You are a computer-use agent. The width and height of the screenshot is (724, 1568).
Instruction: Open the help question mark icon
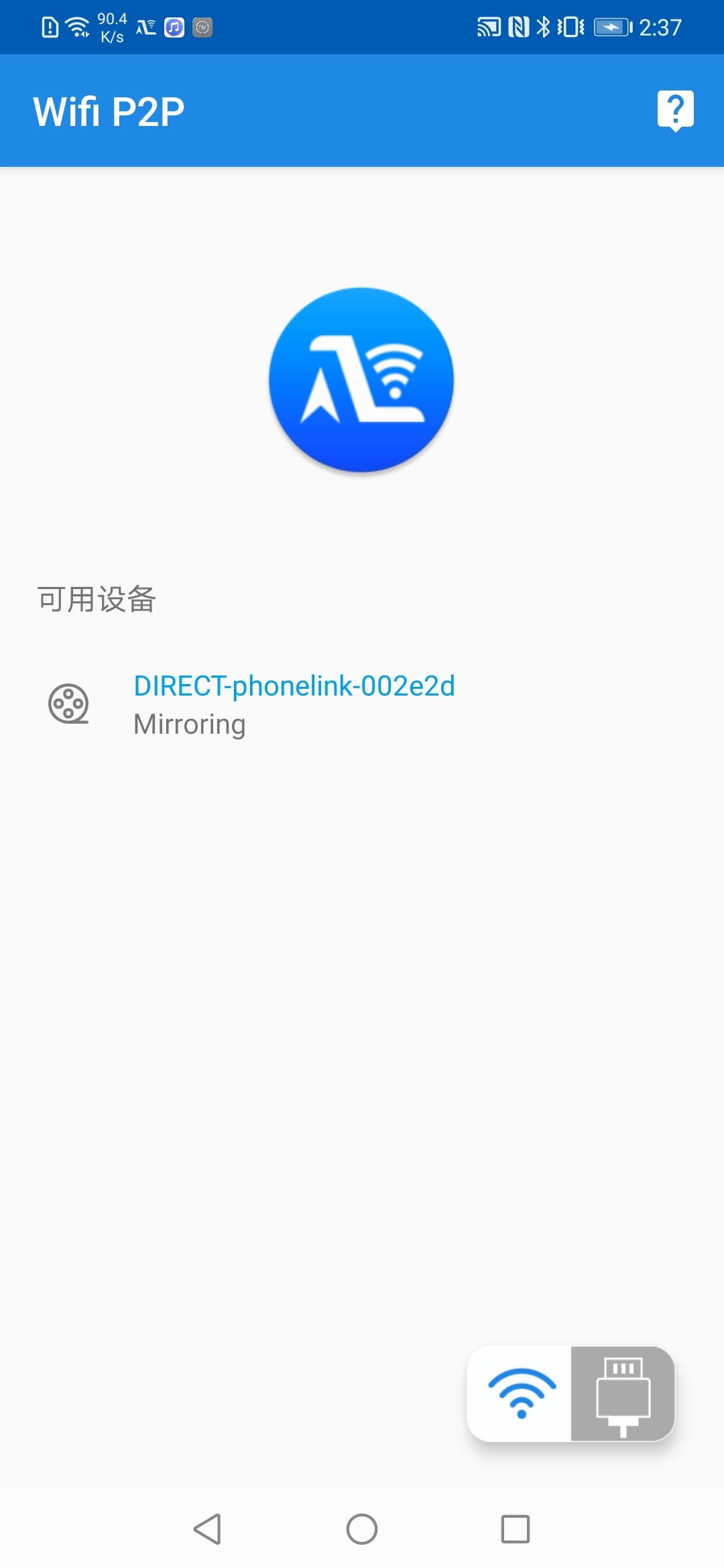point(675,109)
